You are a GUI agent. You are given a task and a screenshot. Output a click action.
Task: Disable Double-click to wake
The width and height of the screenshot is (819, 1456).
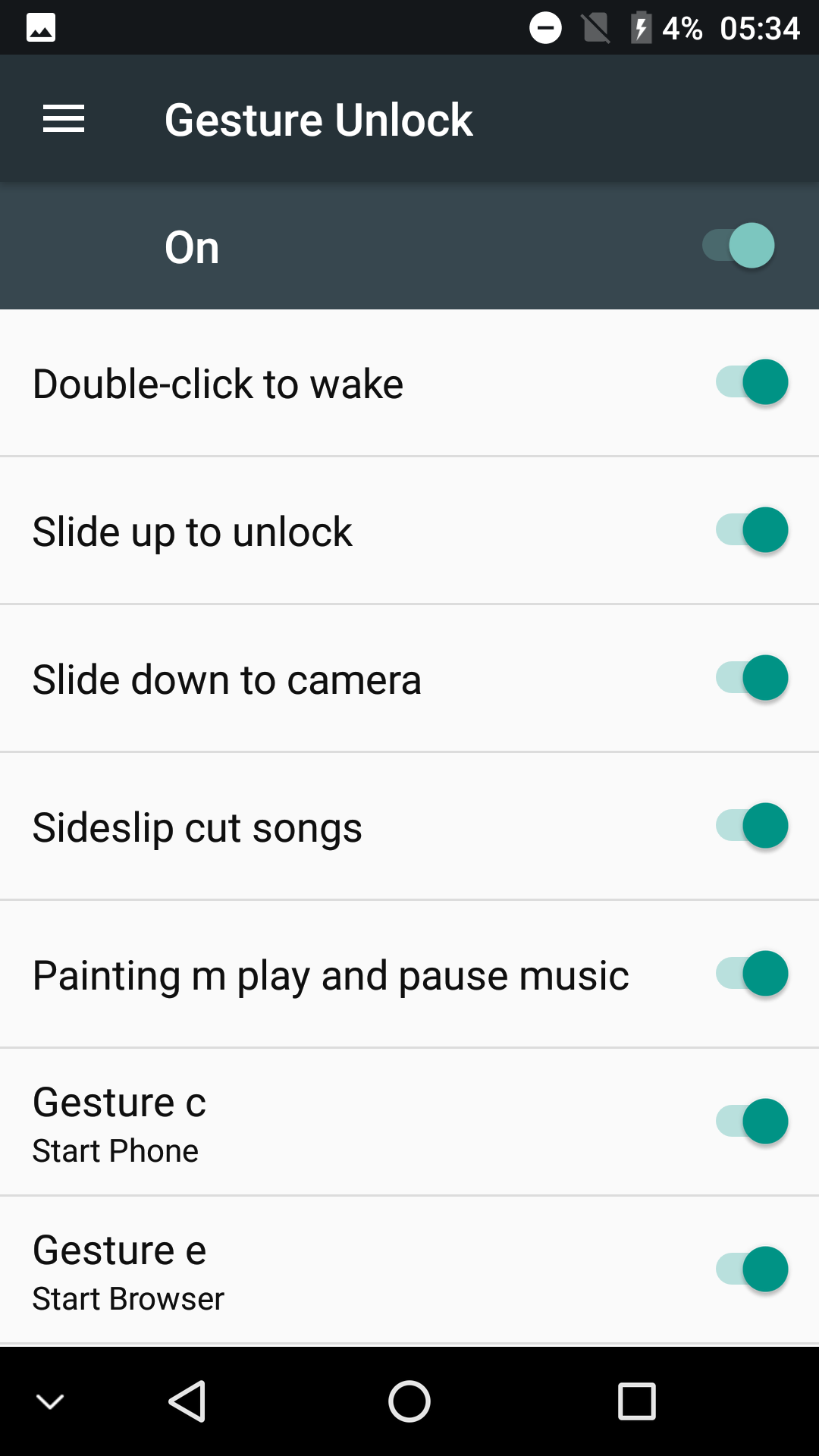752,382
